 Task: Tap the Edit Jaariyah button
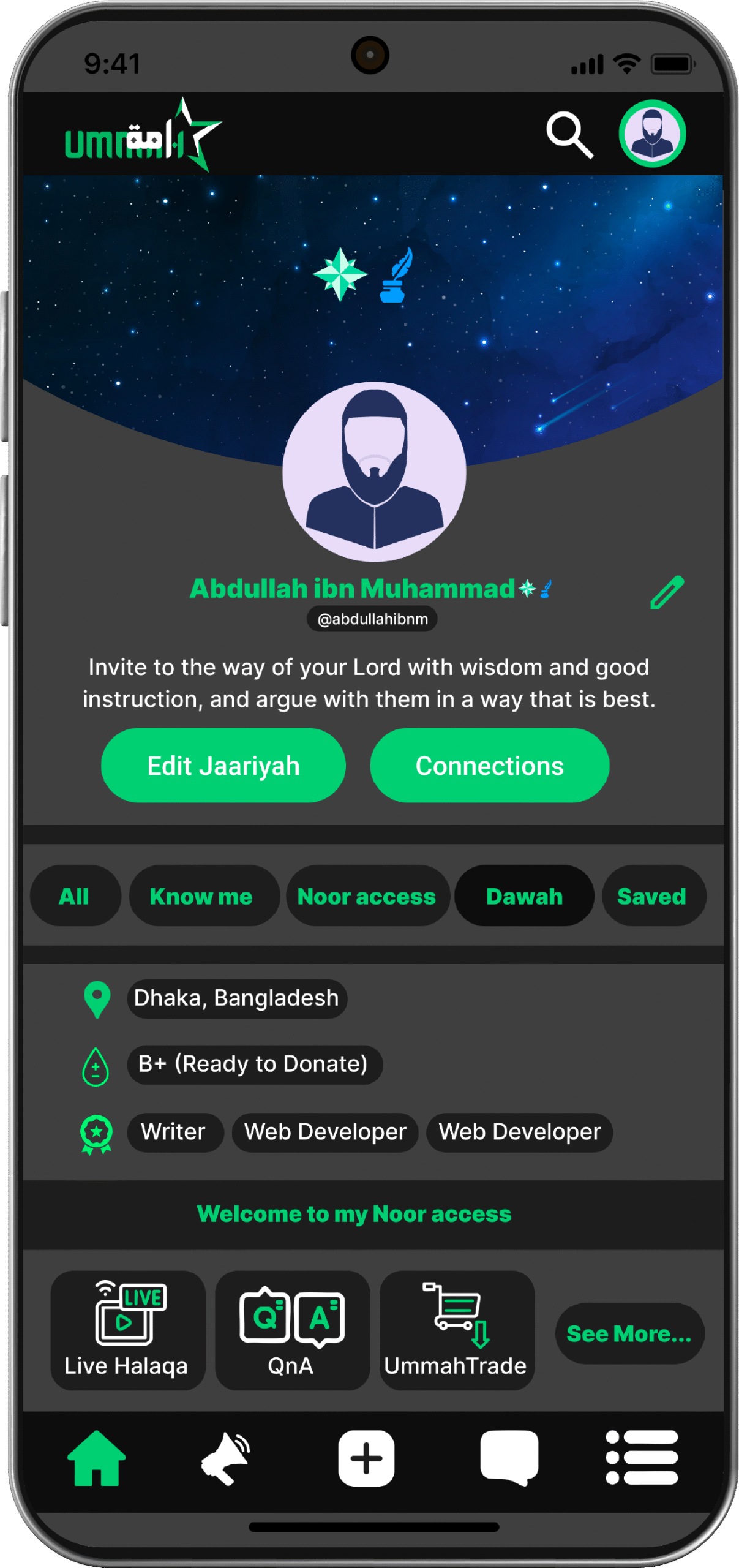(223, 766)
